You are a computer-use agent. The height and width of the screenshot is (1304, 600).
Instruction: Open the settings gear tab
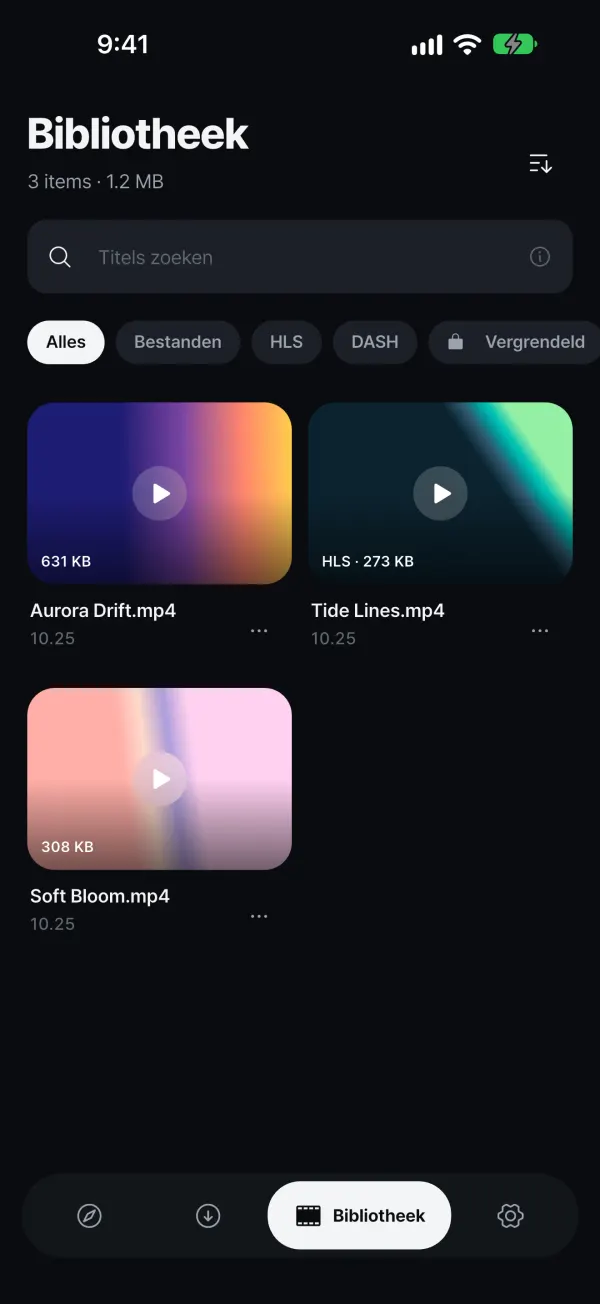510,1216
